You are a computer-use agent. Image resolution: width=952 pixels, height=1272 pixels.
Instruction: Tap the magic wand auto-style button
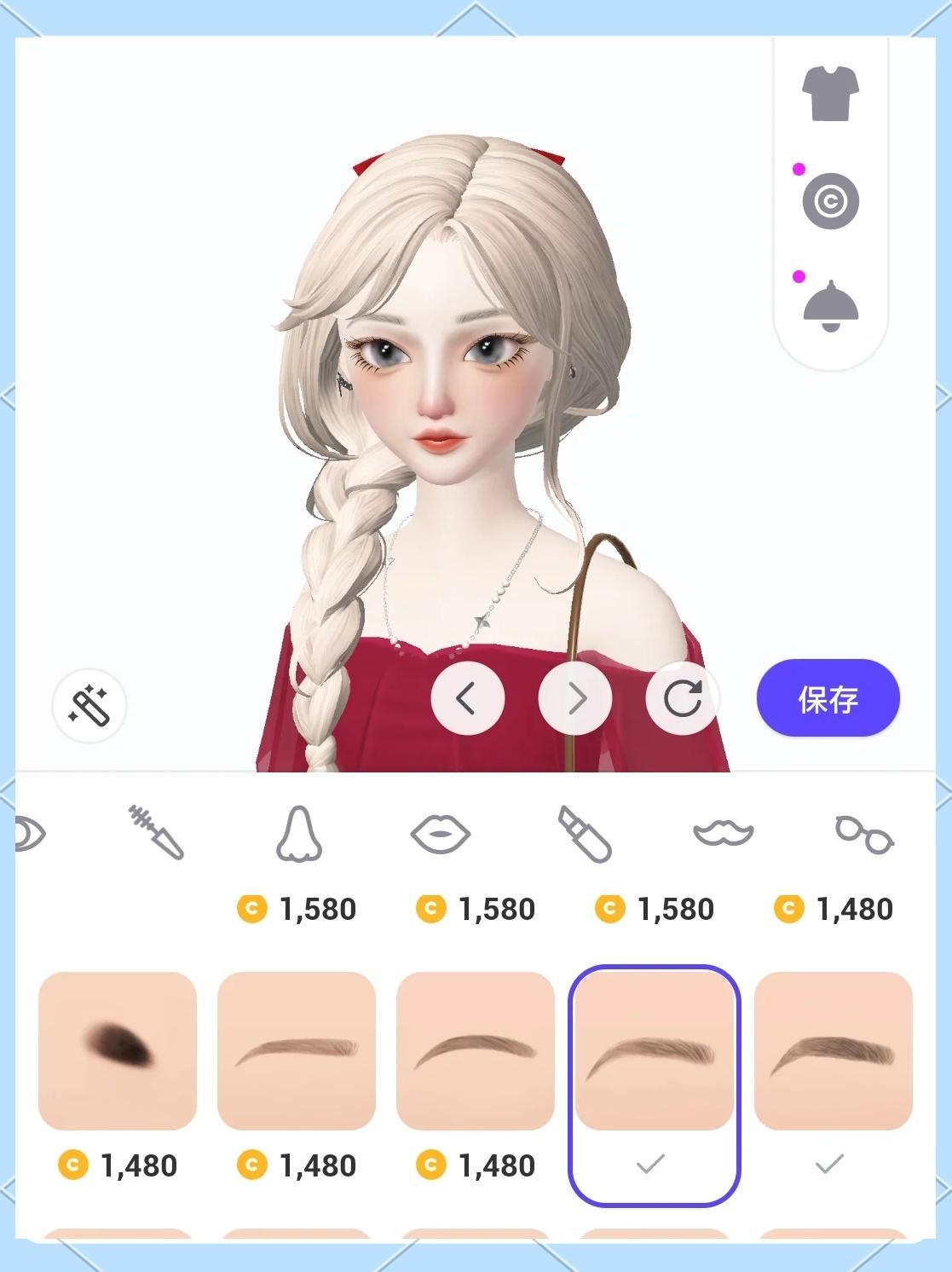89,706
